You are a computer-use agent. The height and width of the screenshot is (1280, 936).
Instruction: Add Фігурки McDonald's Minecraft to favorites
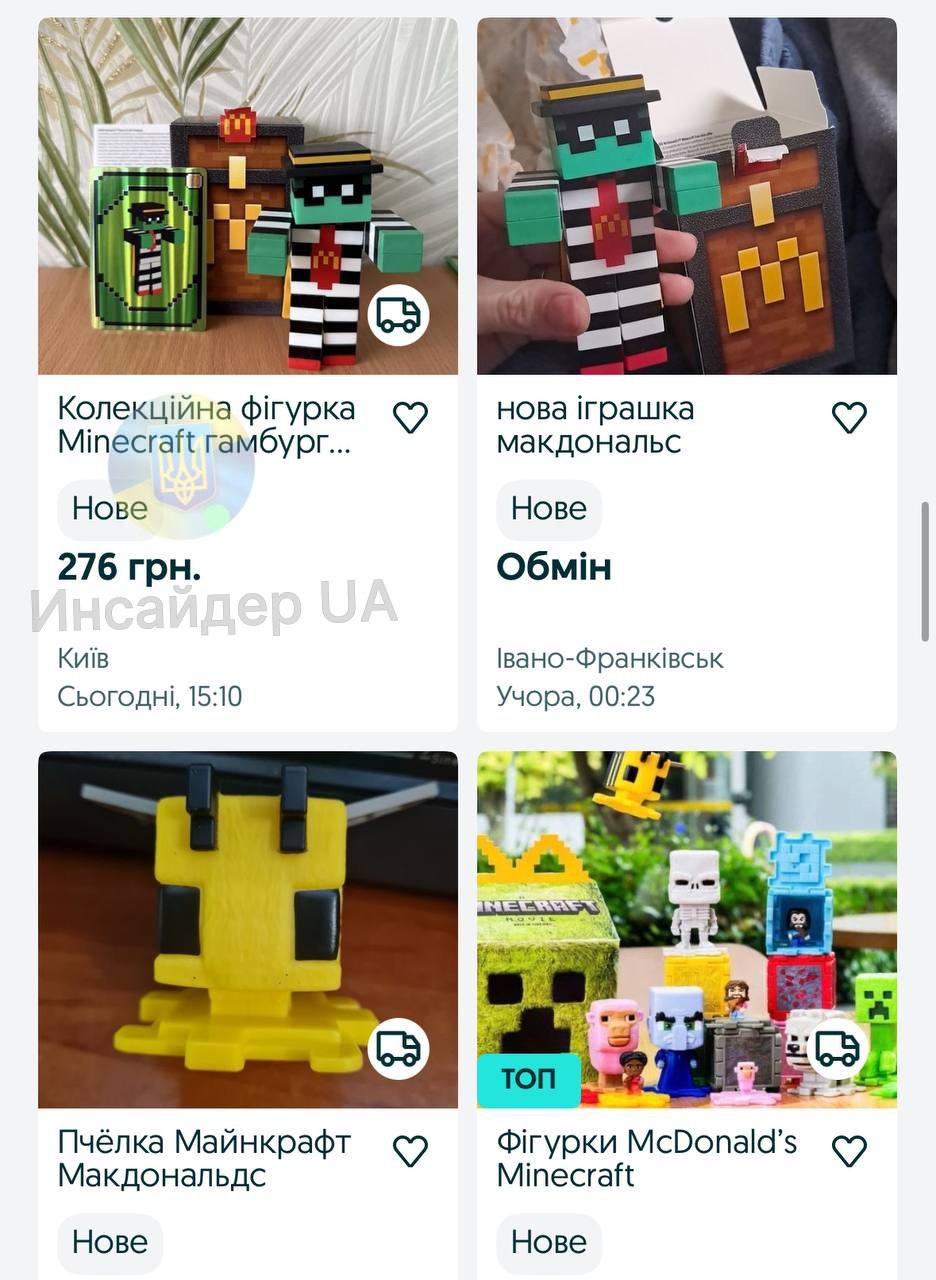(x=849, y=1151)
